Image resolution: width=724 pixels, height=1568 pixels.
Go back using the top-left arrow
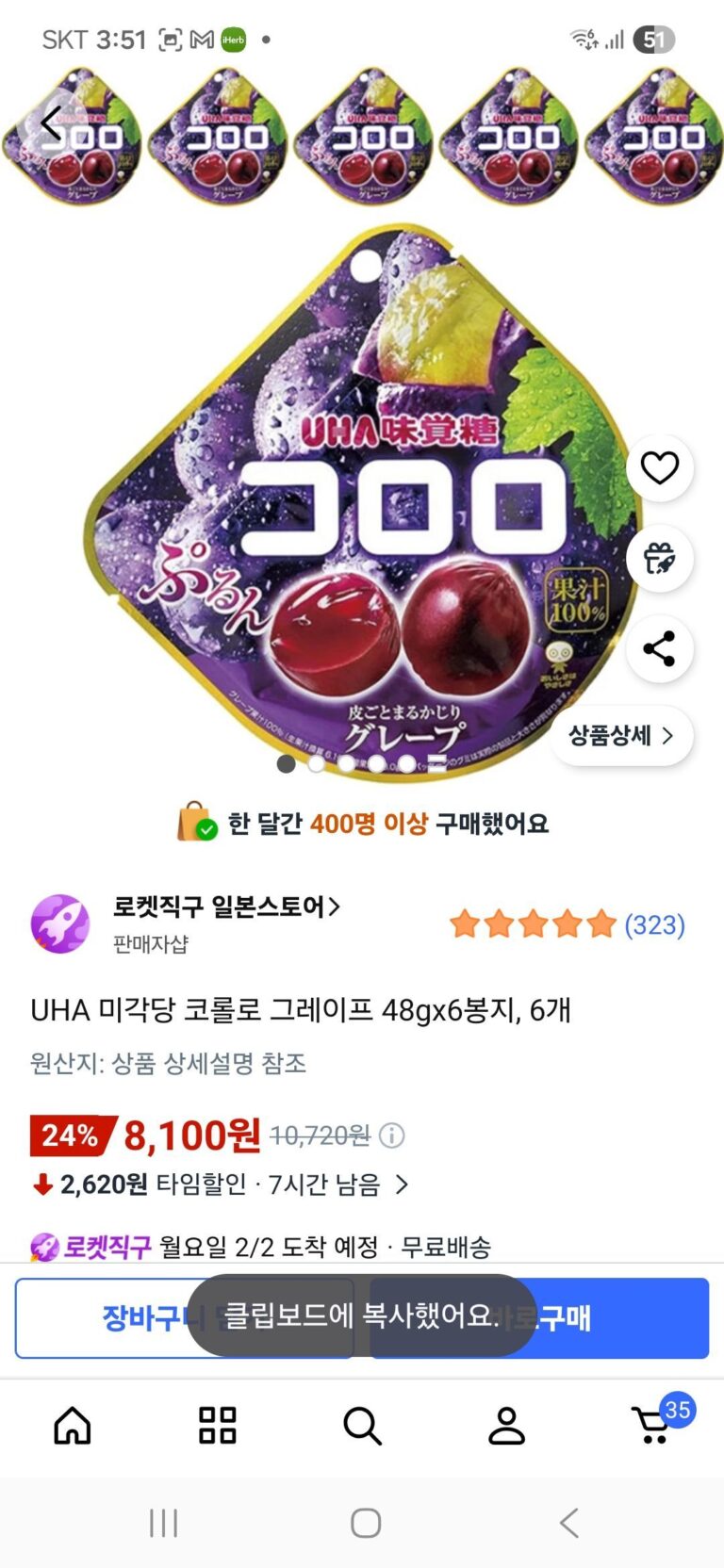pyautogui.click(x=51, y=123)
